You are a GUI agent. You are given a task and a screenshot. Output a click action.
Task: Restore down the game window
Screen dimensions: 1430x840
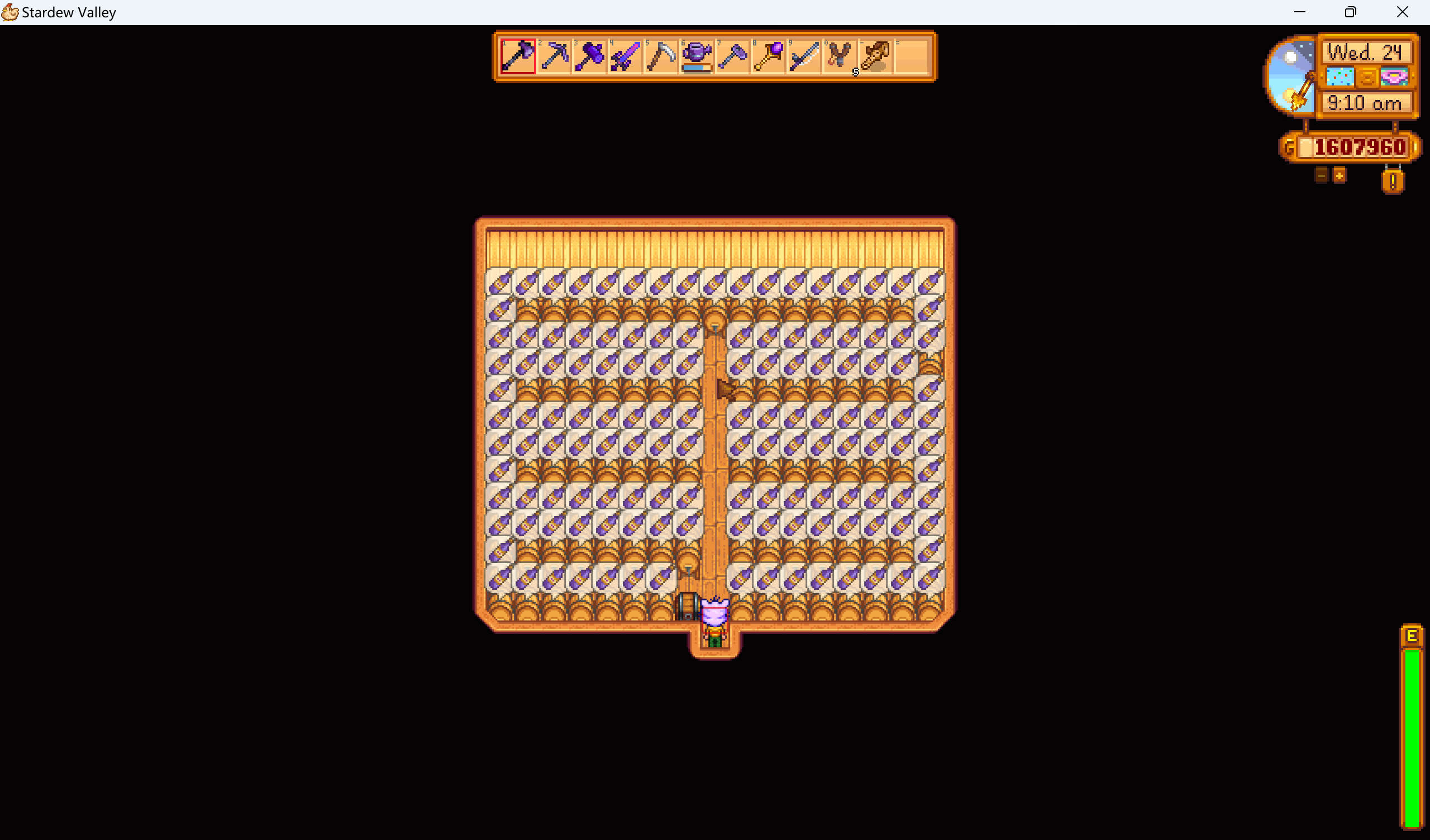1350,12
